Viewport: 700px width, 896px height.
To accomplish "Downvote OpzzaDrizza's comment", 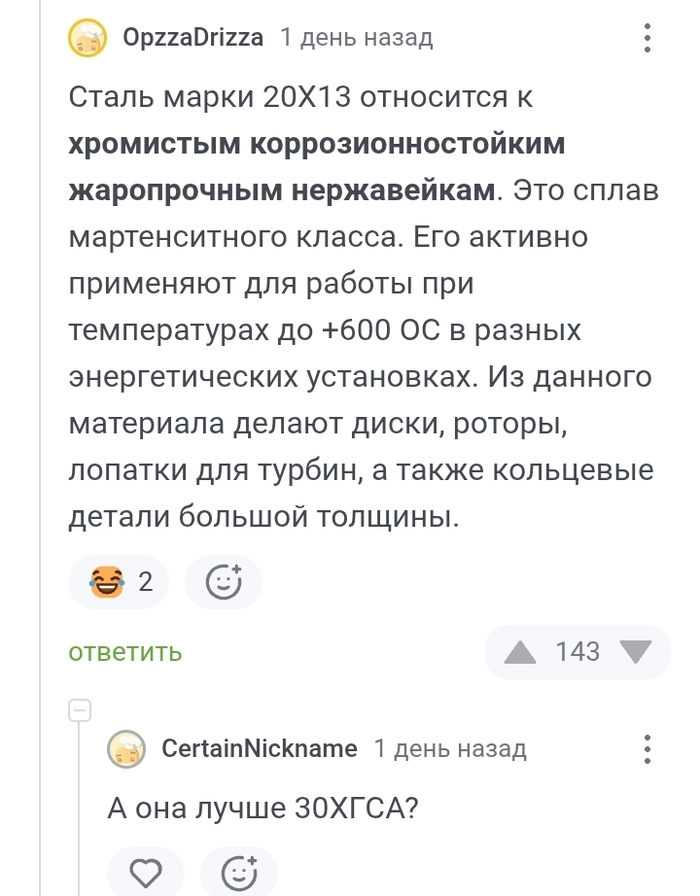I will click(x=635, y=652).
